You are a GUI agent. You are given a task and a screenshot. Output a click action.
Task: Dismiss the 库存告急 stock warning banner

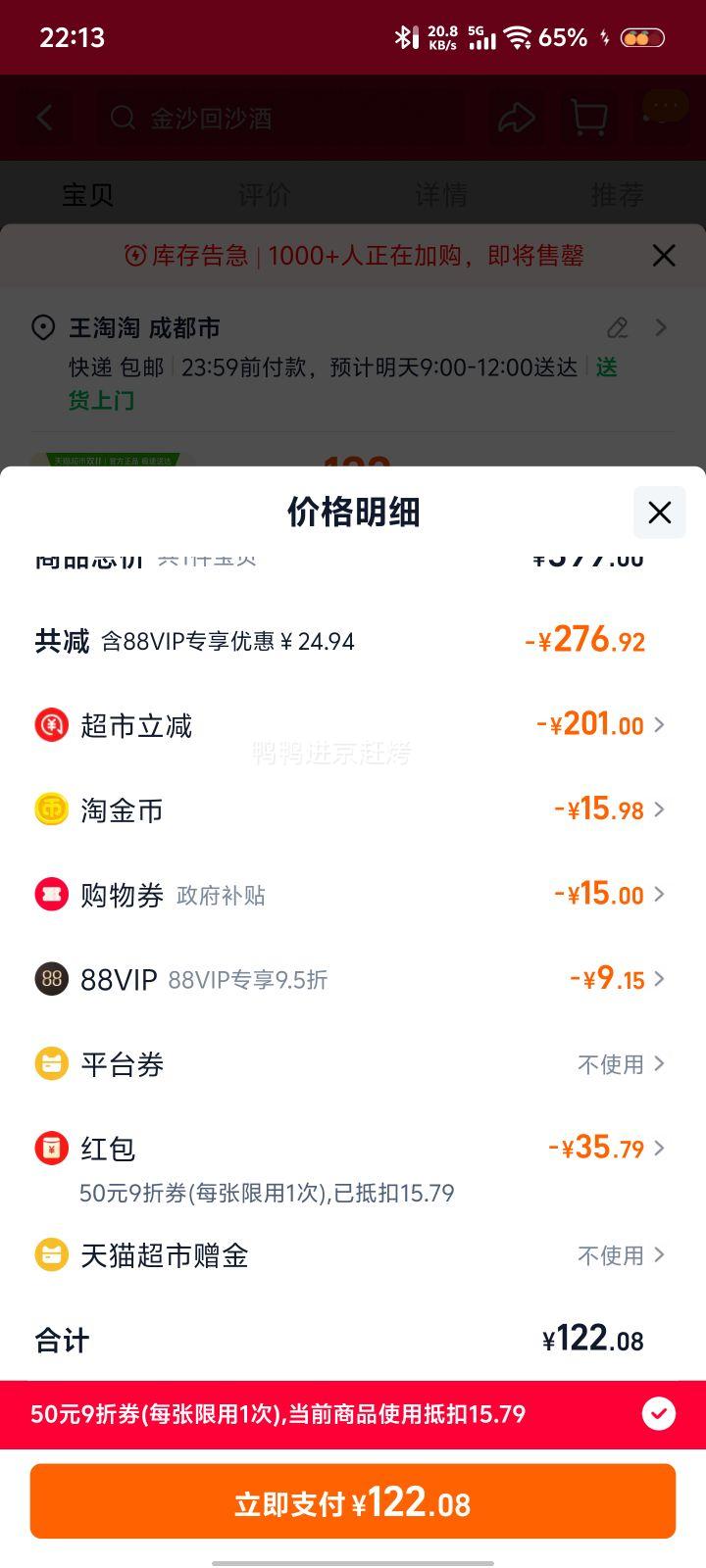664,256
